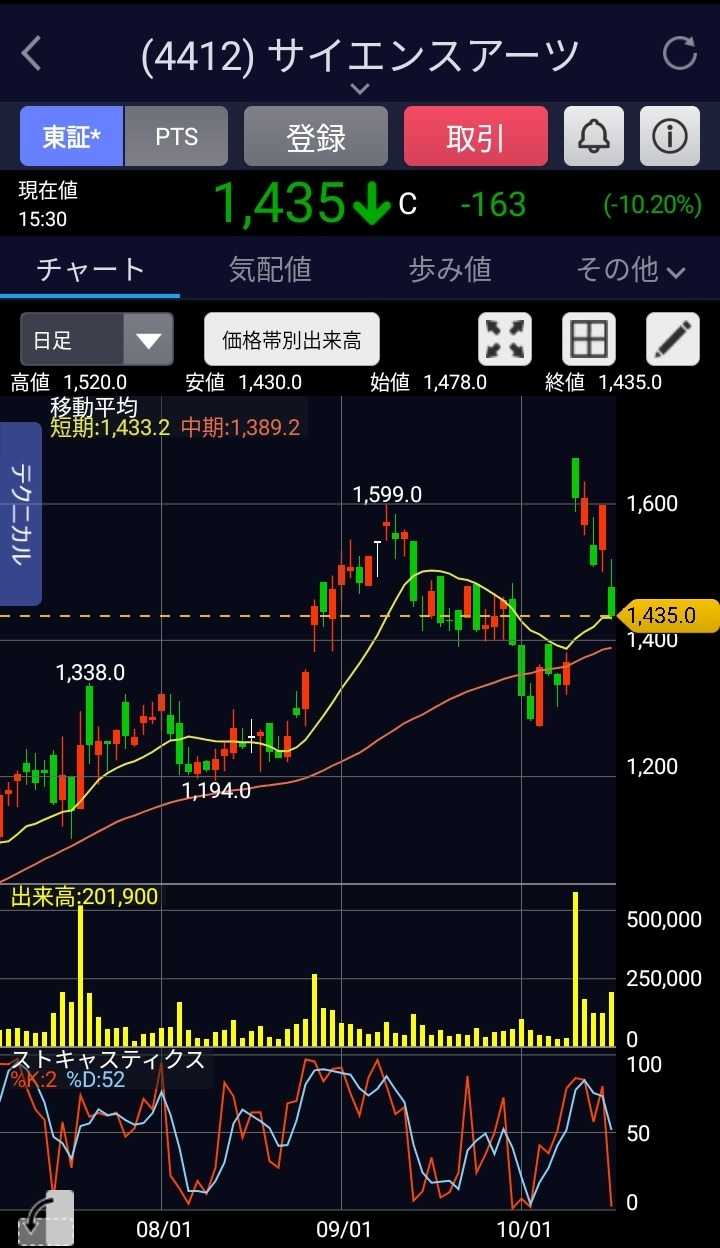Open the テクニカル side panel
Screen dimensions: 720x1248
tap(20, 514)
